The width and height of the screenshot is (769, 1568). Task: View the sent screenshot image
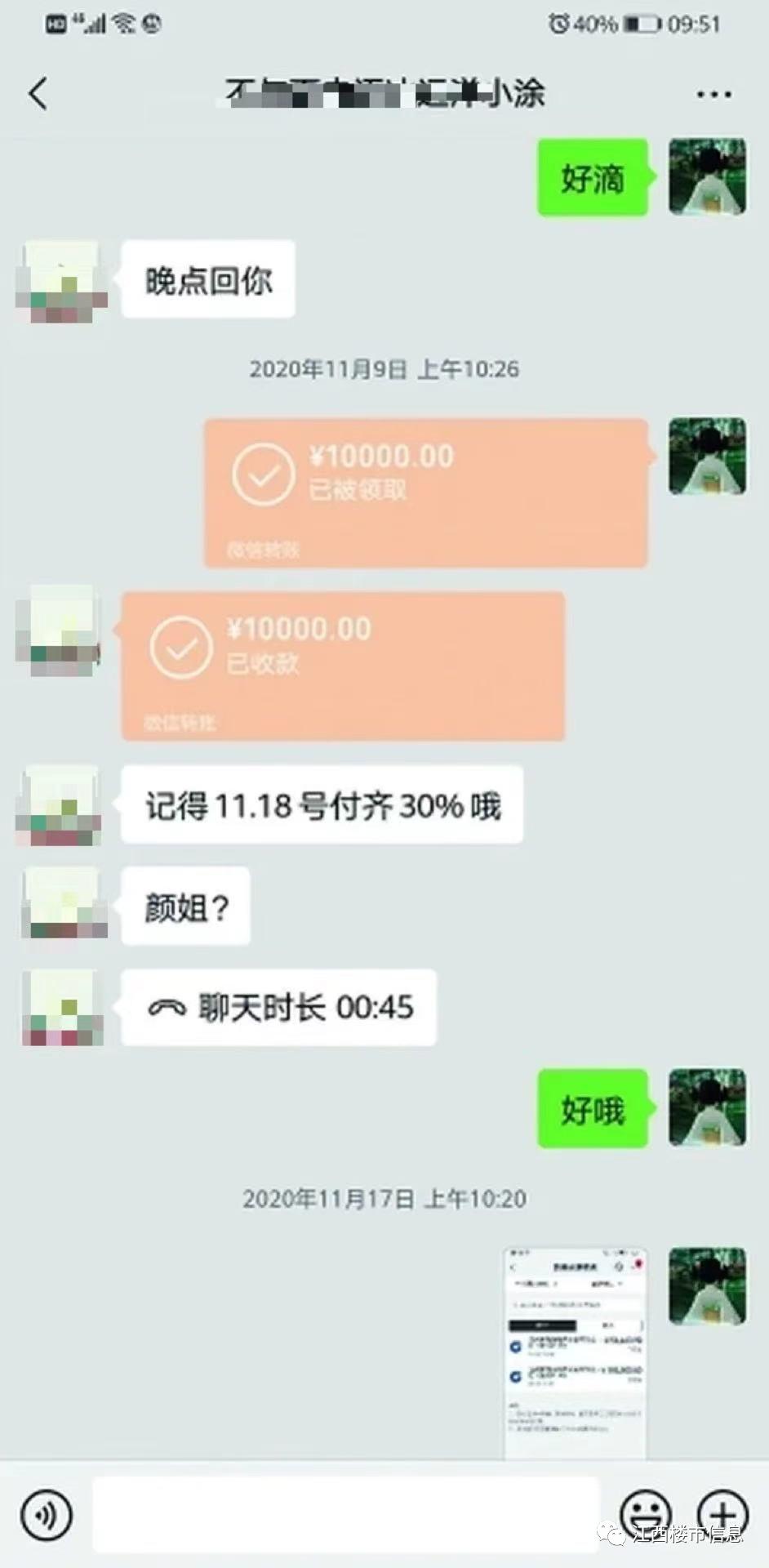point(576,1352)
